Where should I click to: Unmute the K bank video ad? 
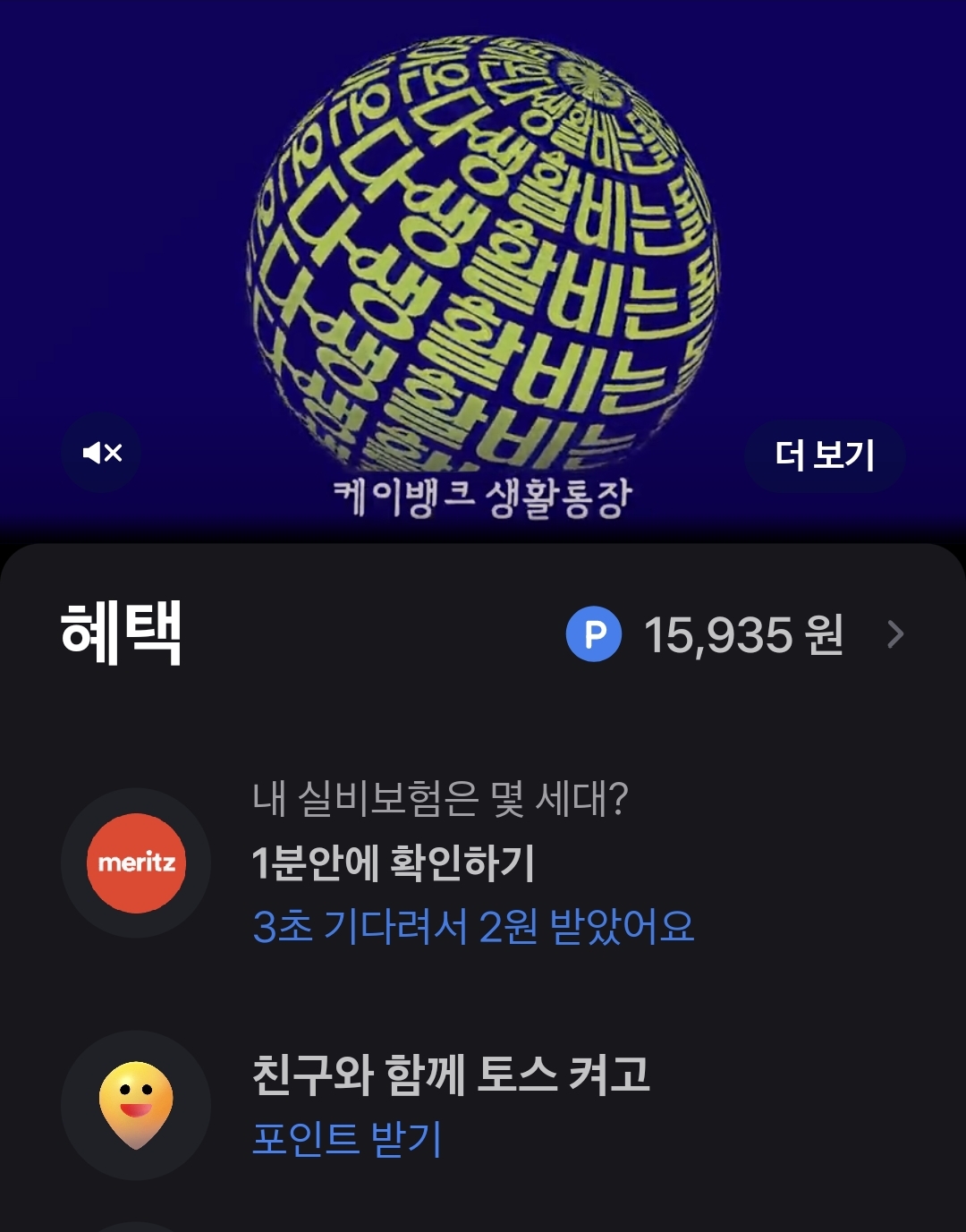pyautogui.click(x=102, y=454)
